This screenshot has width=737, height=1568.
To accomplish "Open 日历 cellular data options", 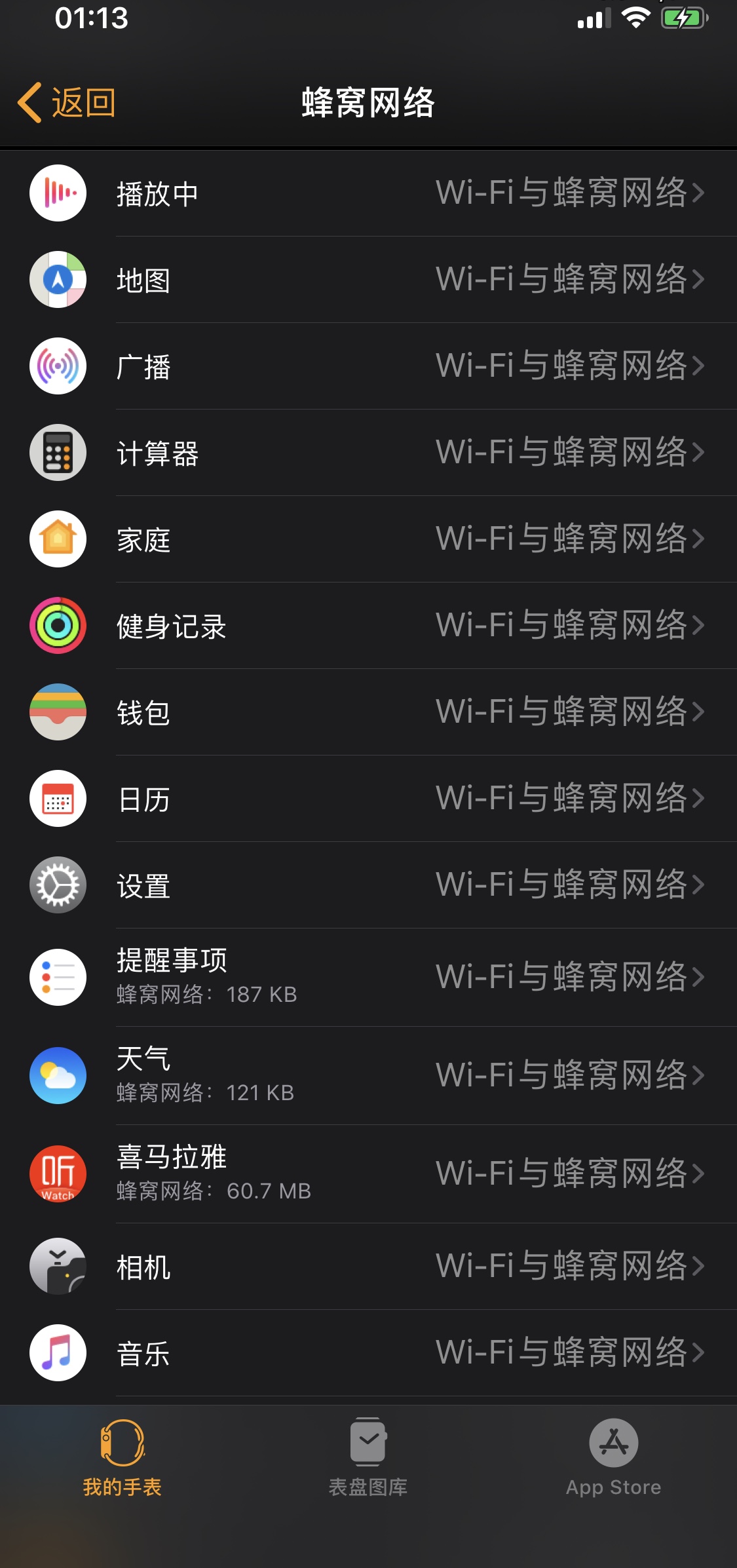I will (x=368, y=799).
